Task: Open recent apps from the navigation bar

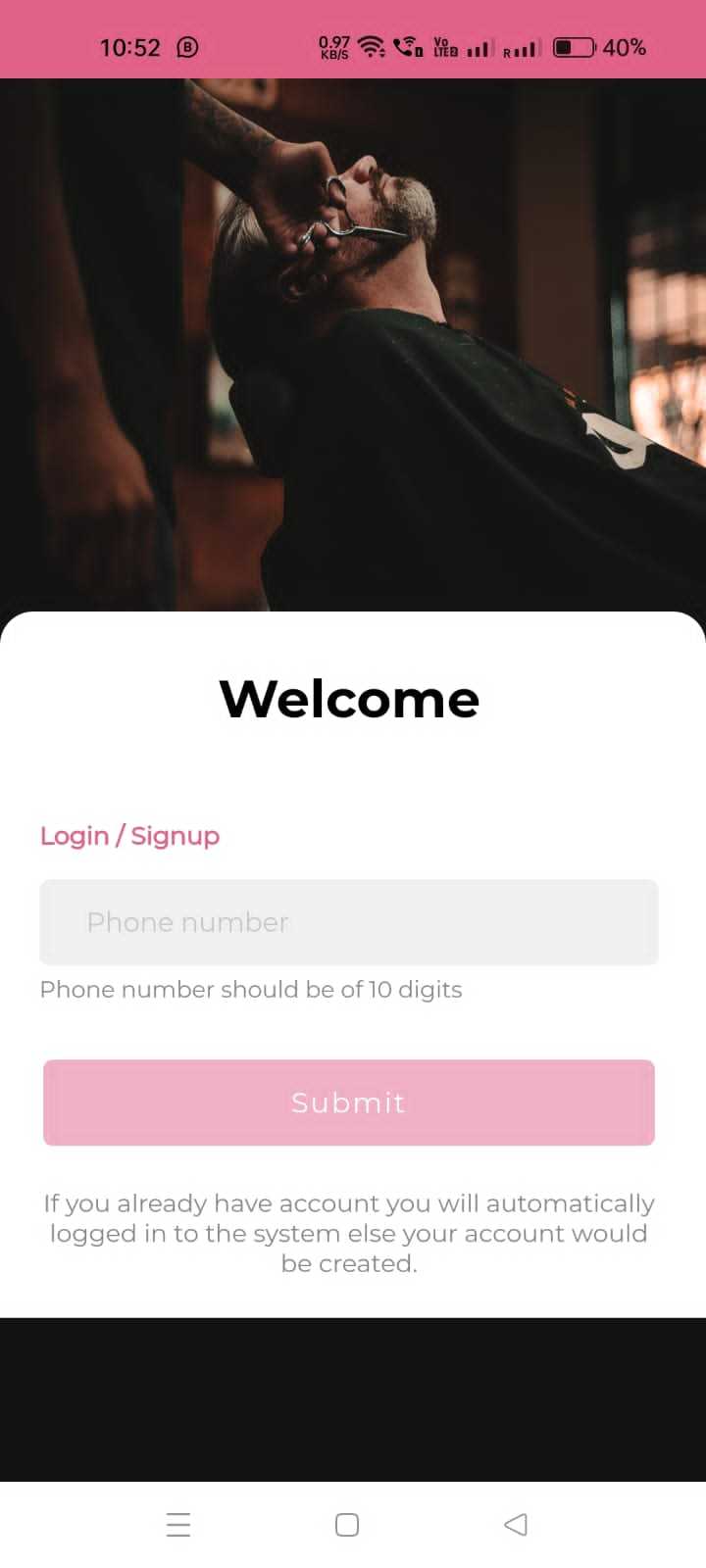Action: click(x=178, y=1525)
